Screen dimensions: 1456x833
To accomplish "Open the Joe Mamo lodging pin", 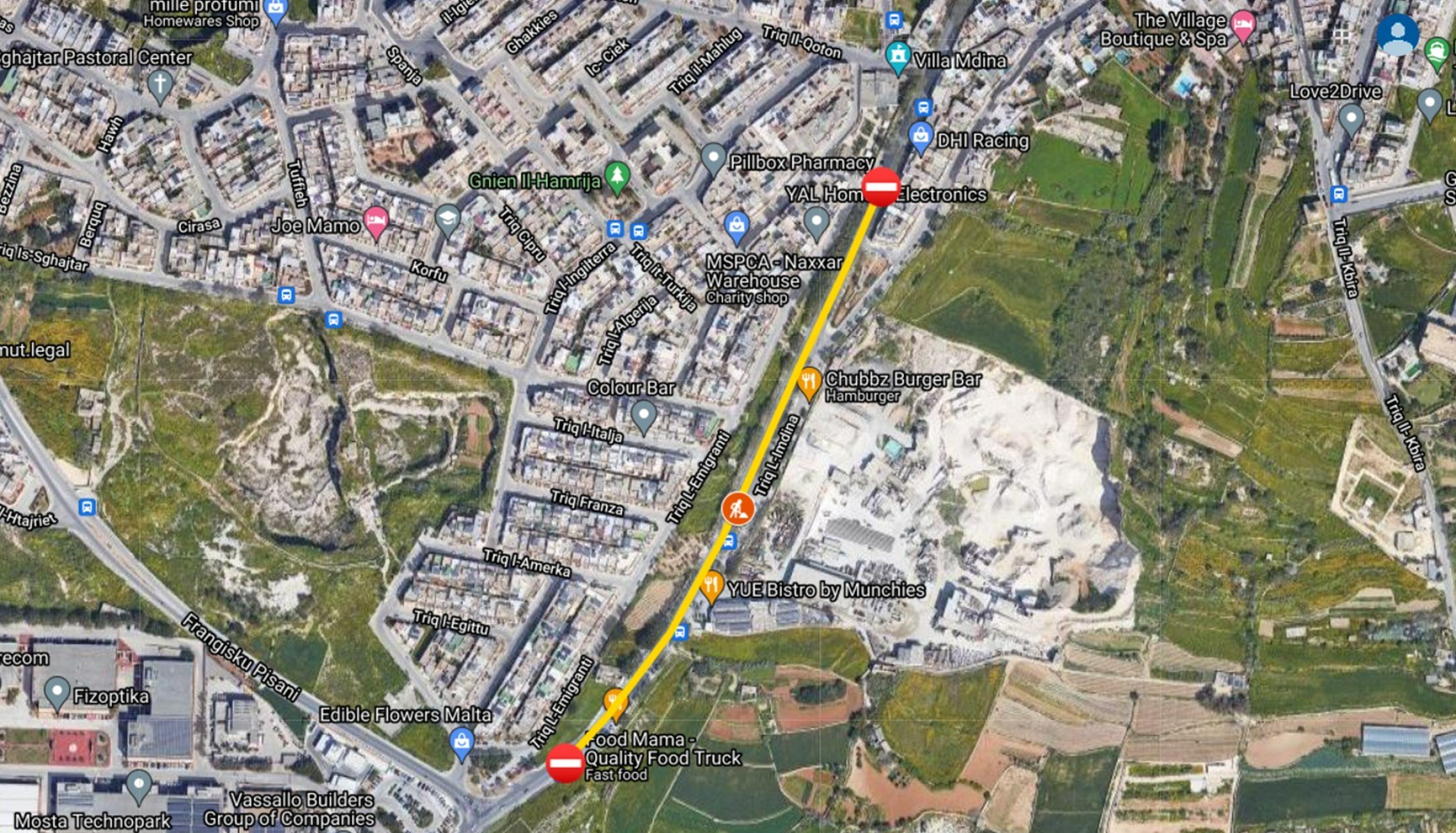I will click(x=376, y=222).
